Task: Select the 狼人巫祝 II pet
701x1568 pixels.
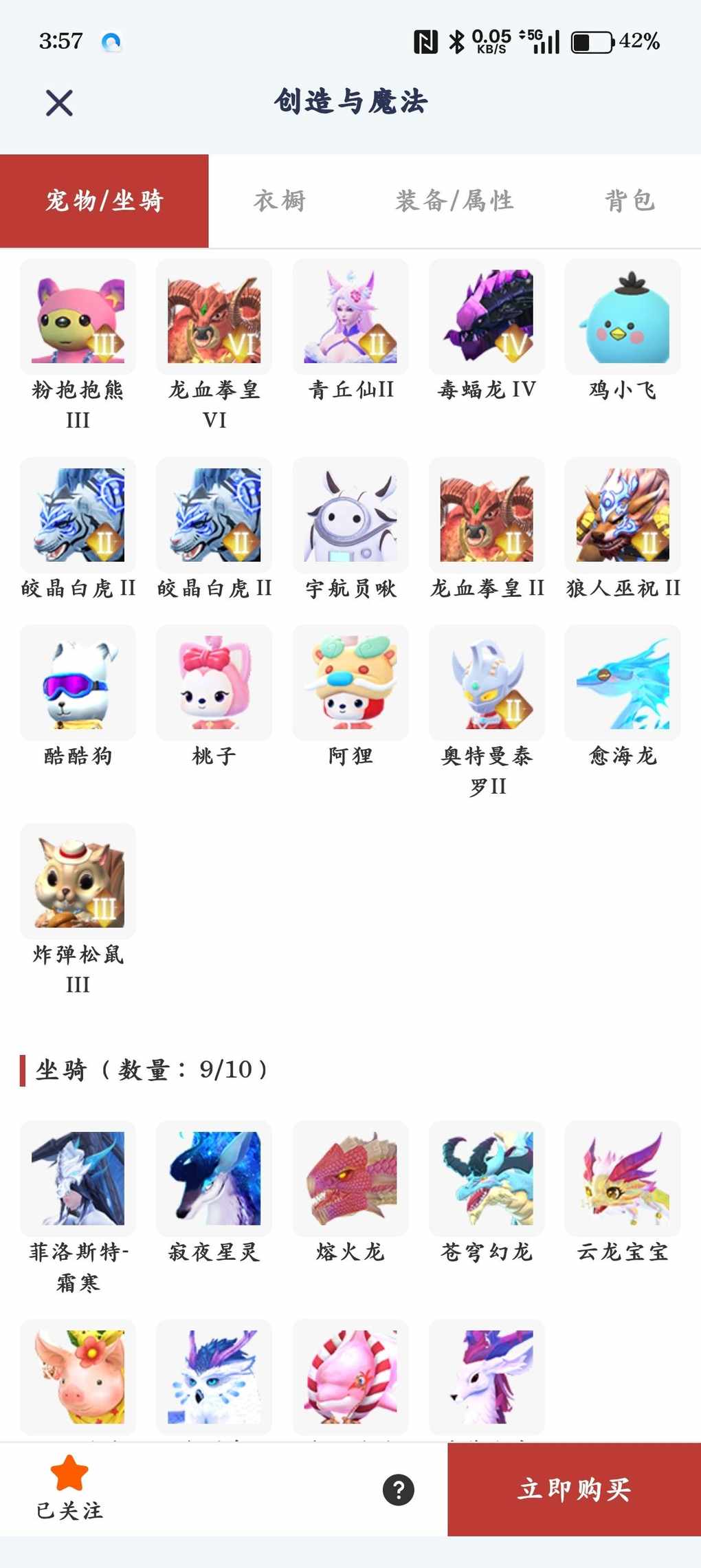Action: click(x=623, y=515)
